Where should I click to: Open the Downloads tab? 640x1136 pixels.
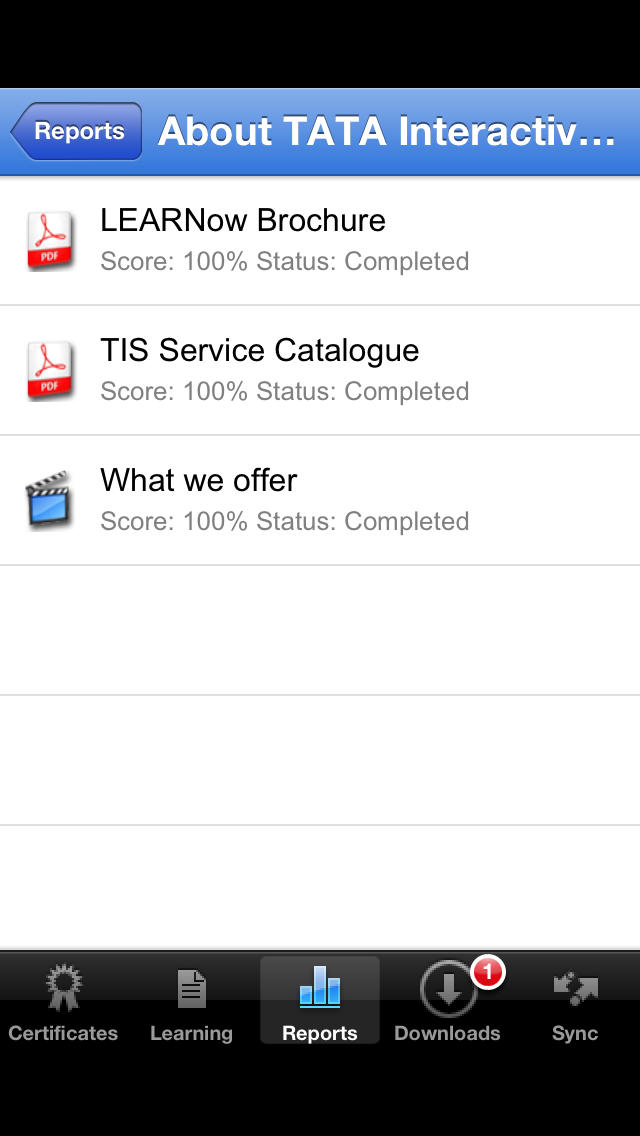pos(448,1001)
